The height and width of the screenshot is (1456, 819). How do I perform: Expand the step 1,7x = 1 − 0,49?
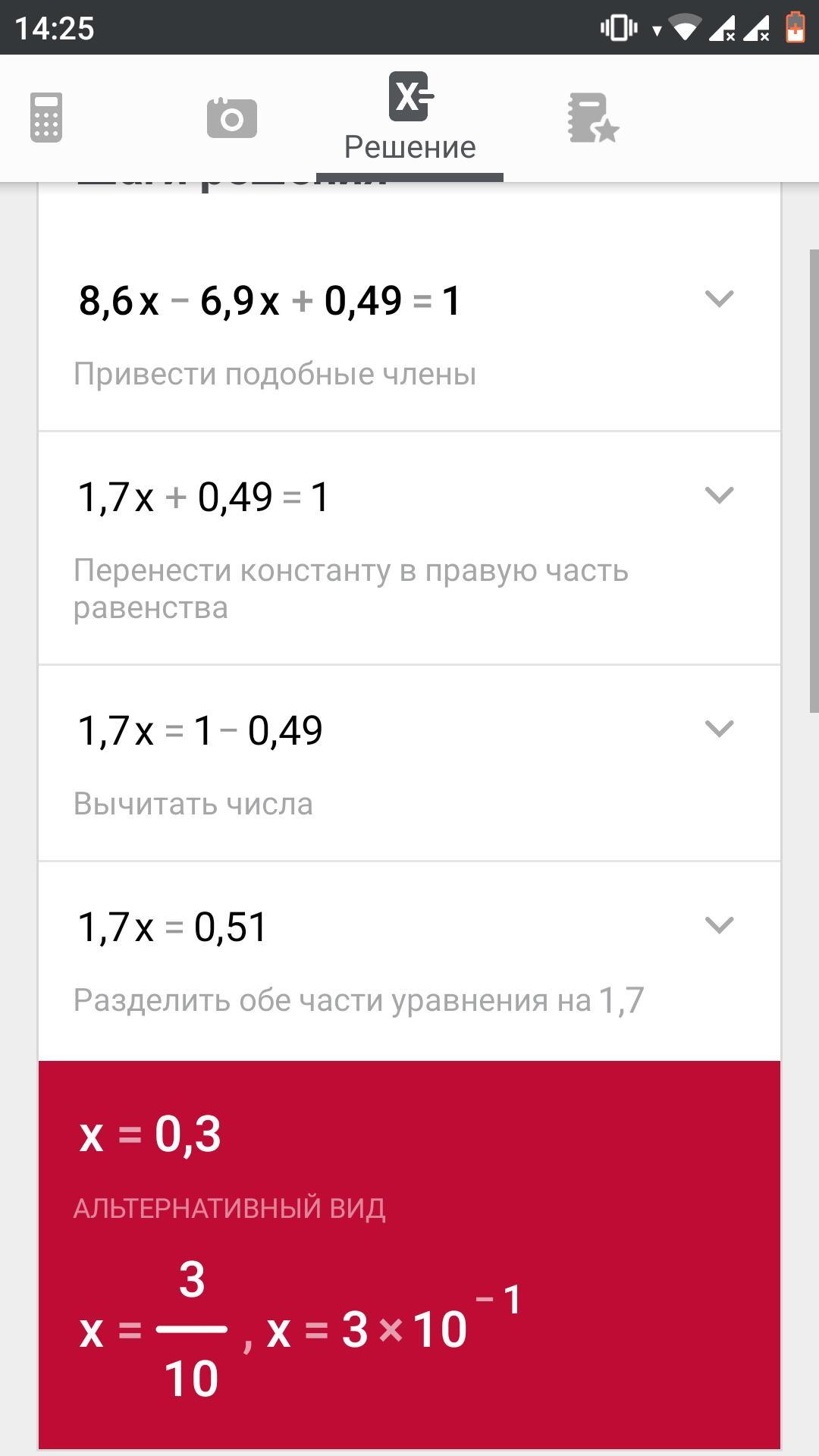coord(719,729)
